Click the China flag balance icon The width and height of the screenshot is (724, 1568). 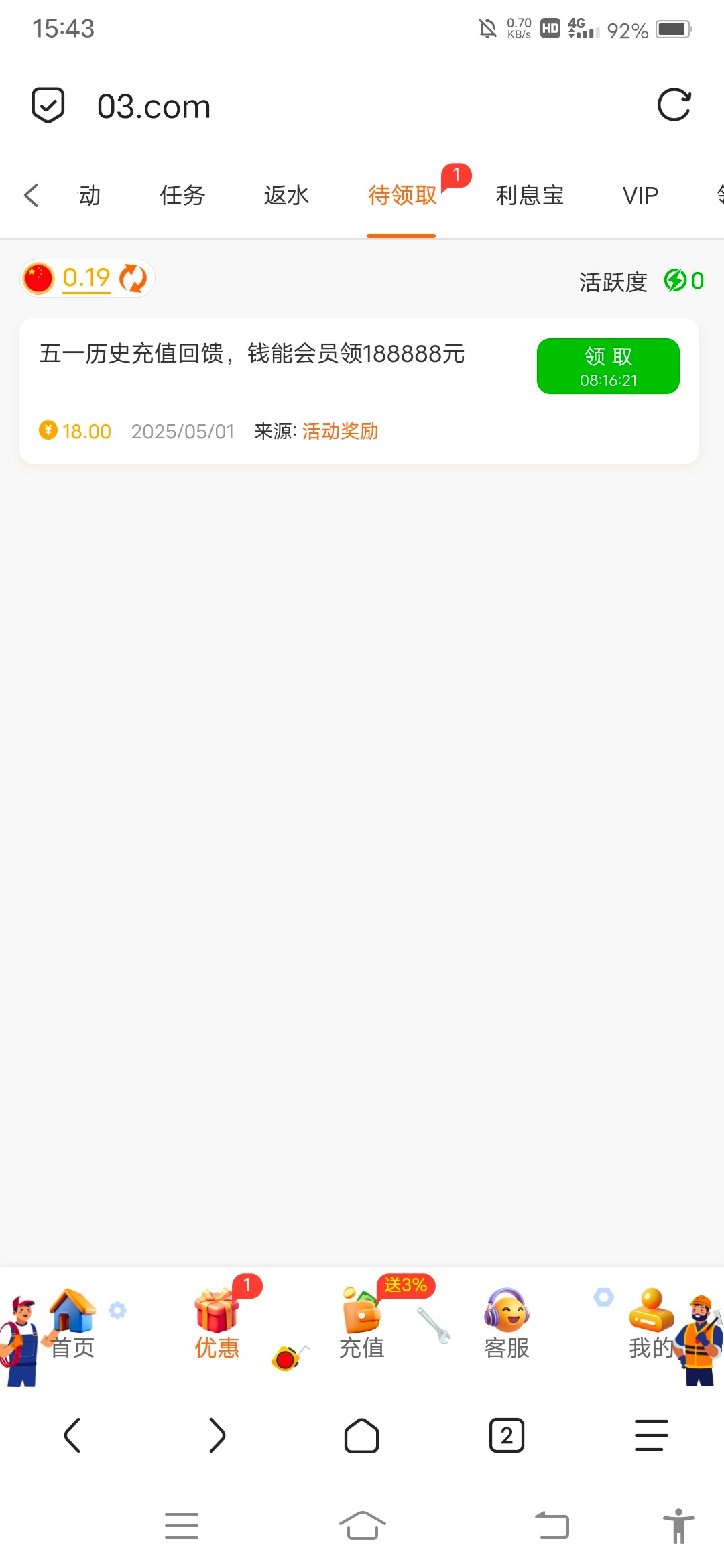pos(39,277)
